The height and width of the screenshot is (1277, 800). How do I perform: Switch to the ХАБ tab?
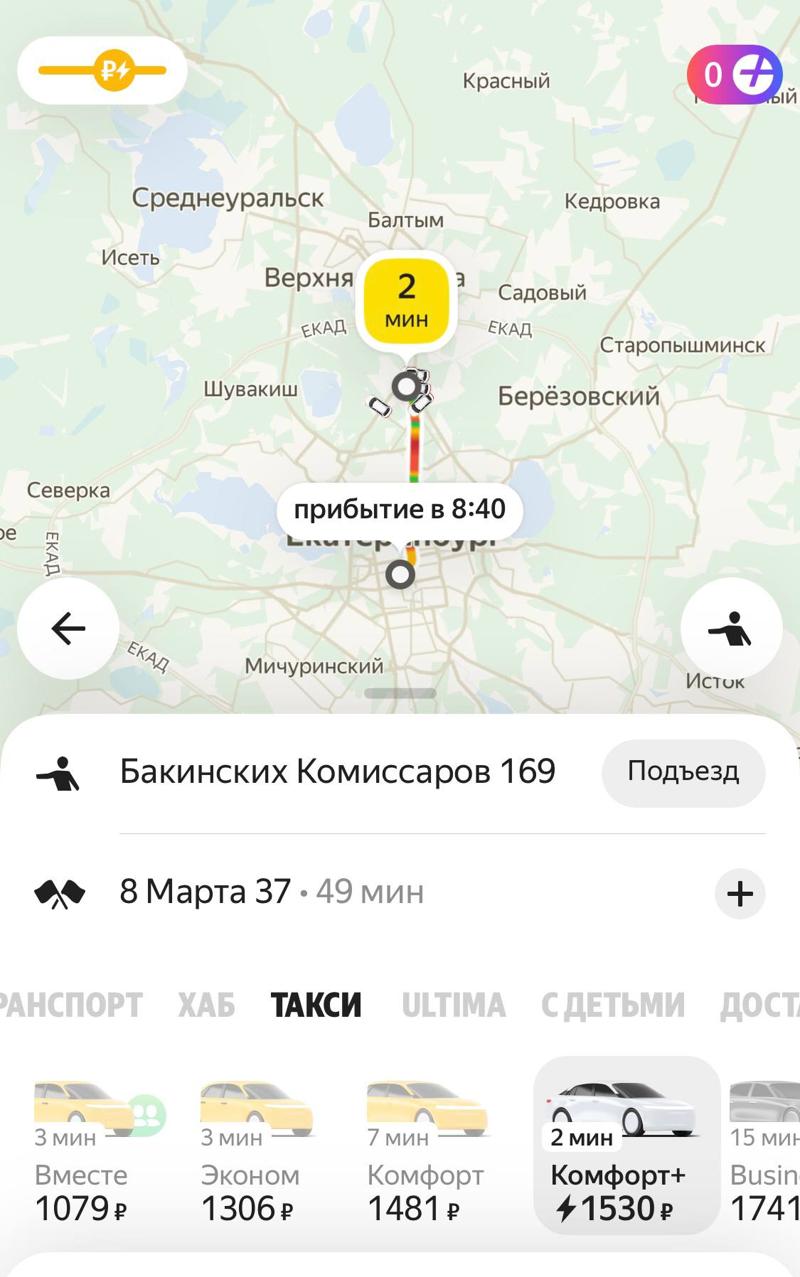(206, 1005)
